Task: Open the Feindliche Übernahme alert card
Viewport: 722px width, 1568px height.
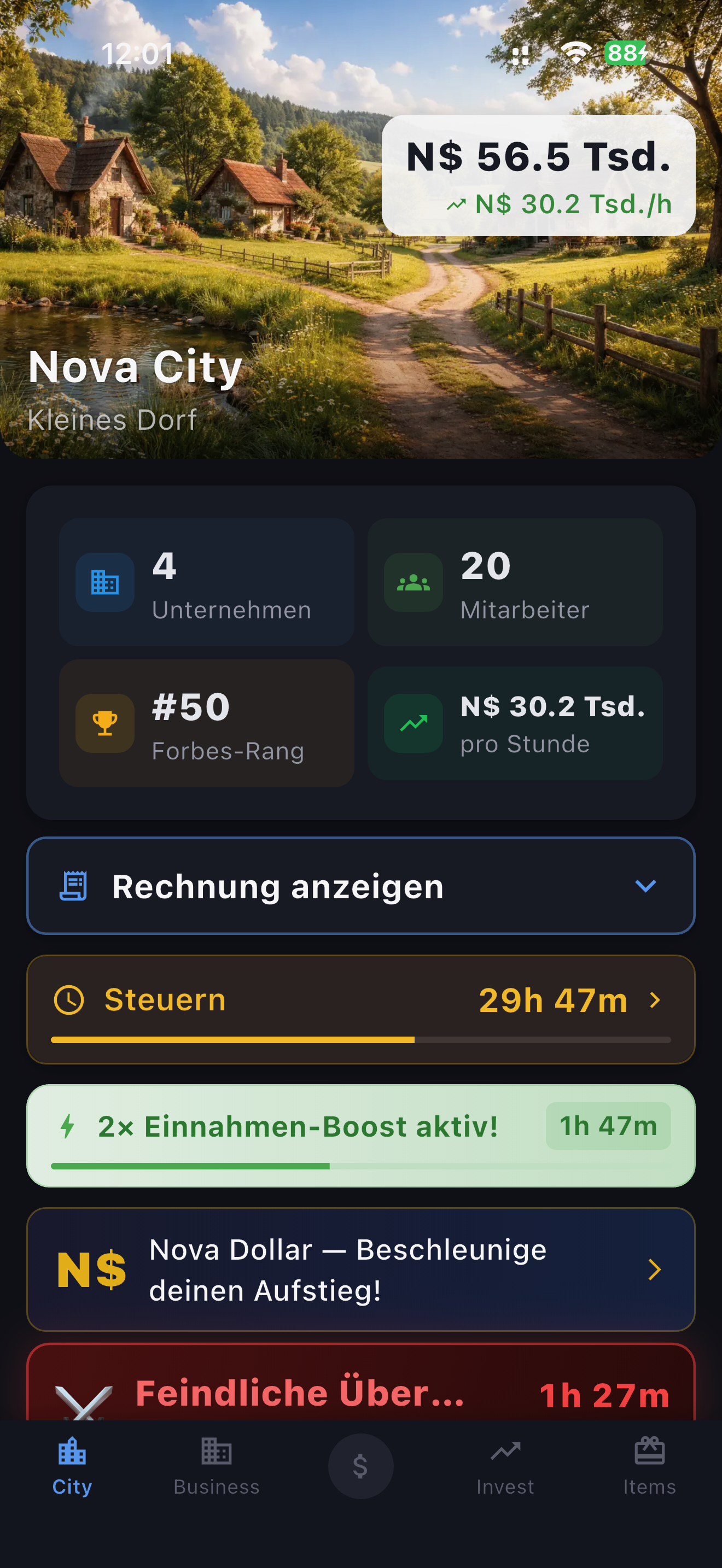Action: [360, 1391]
